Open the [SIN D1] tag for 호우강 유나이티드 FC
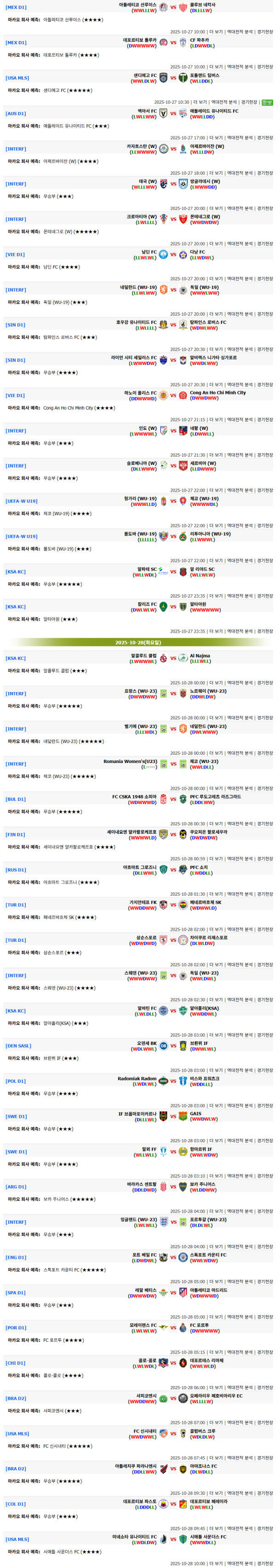This screenshot has height=1568, width=276. 15,325
